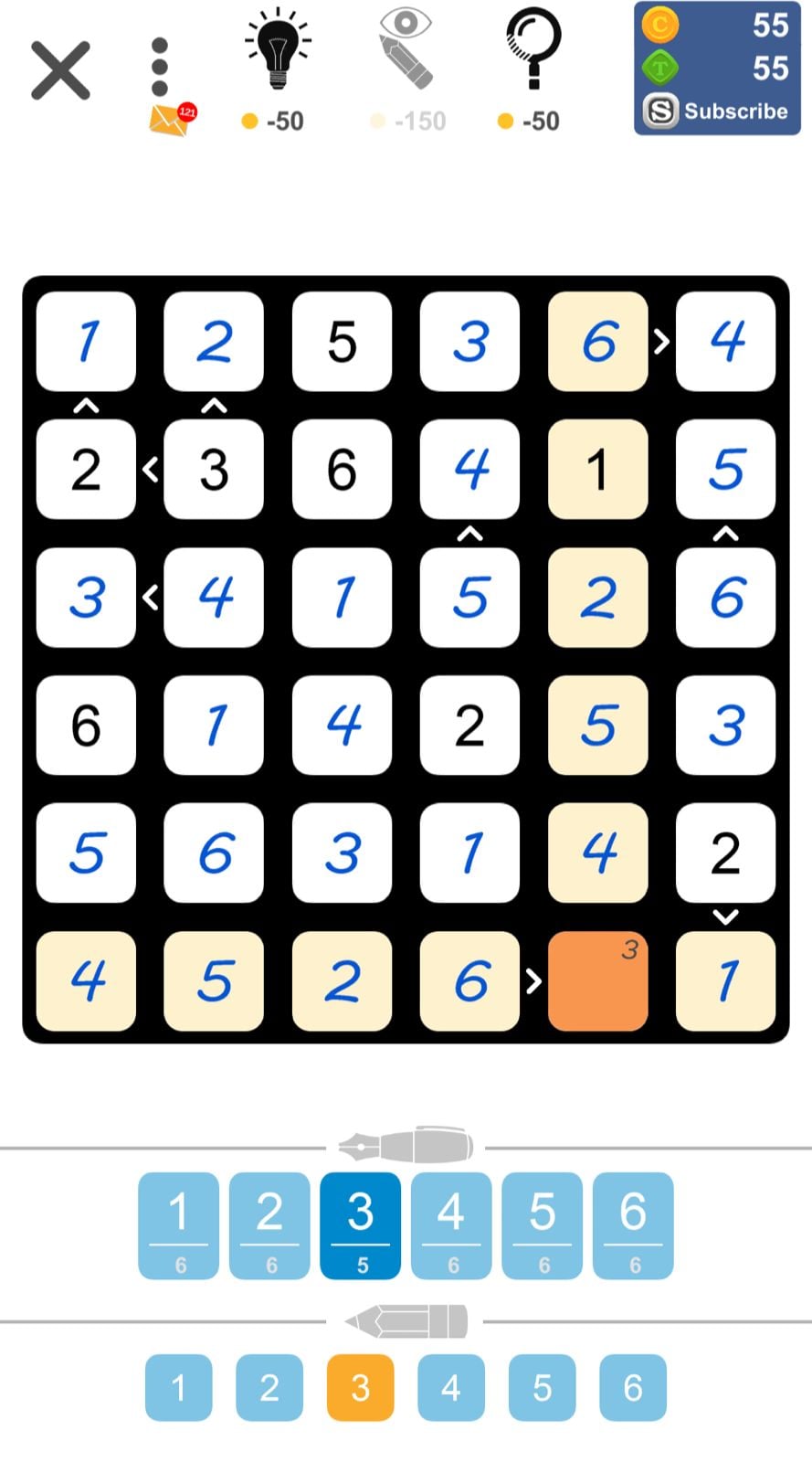
Task: Add pencil mark 4
Action: pyautogui.click(x=451, y=1387)
